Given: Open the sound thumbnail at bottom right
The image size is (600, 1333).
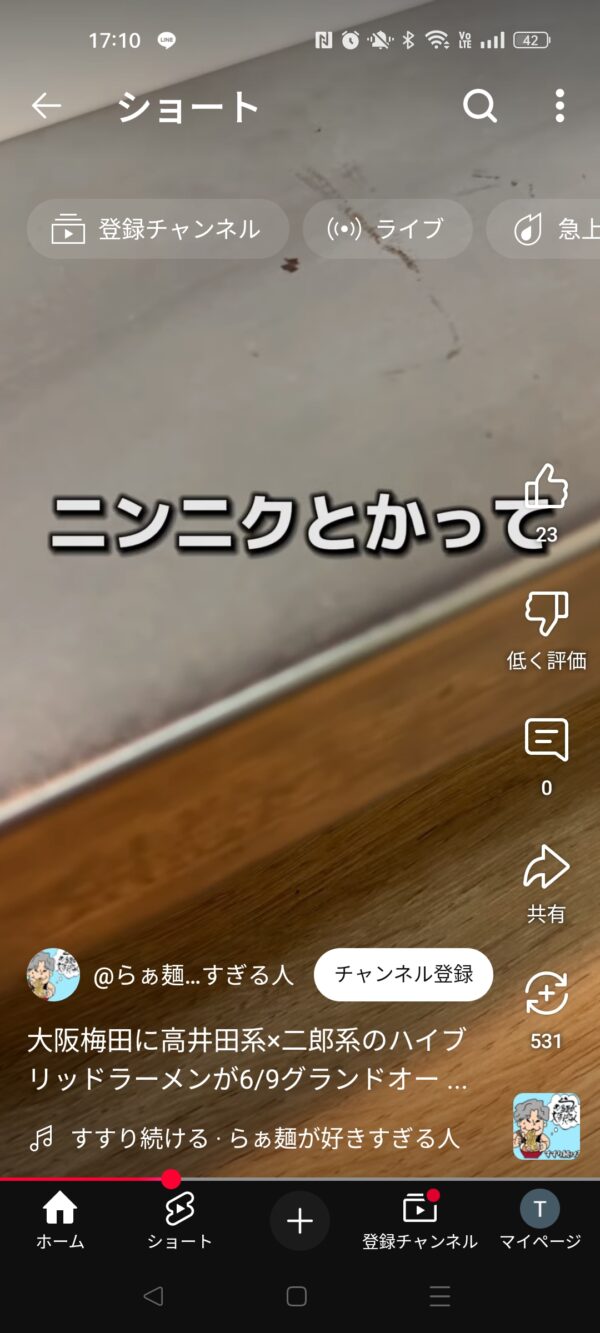Looking at the screenshot, I should point(546,1126).
